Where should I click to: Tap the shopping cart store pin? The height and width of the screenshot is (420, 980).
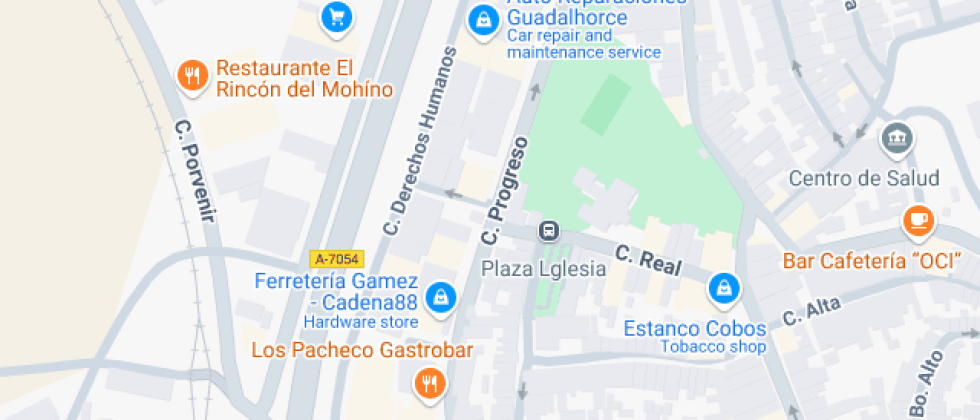(x=337, y=19)
